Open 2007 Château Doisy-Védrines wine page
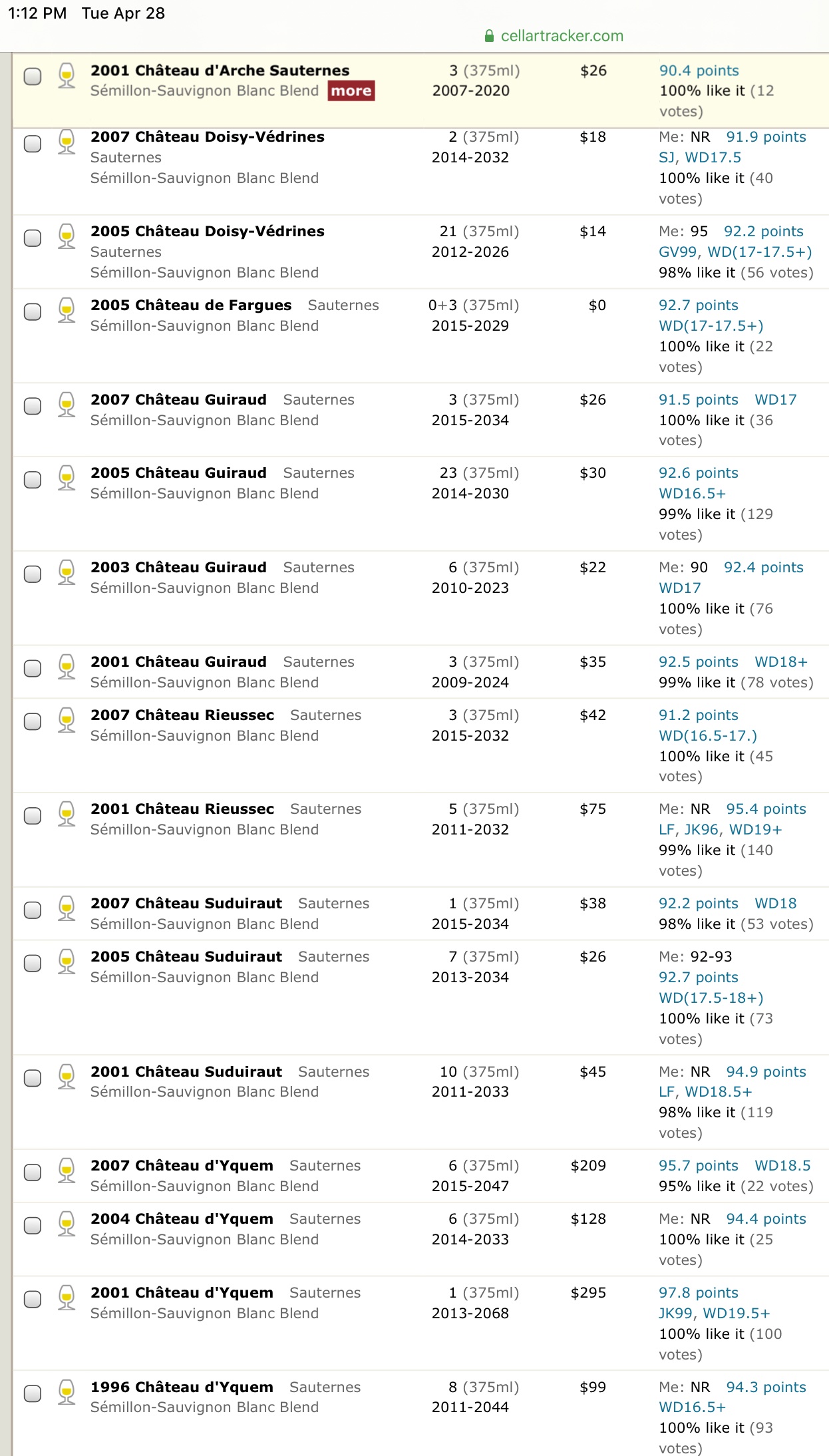Screen dimensions: 829x1456 tap(208, 137)
